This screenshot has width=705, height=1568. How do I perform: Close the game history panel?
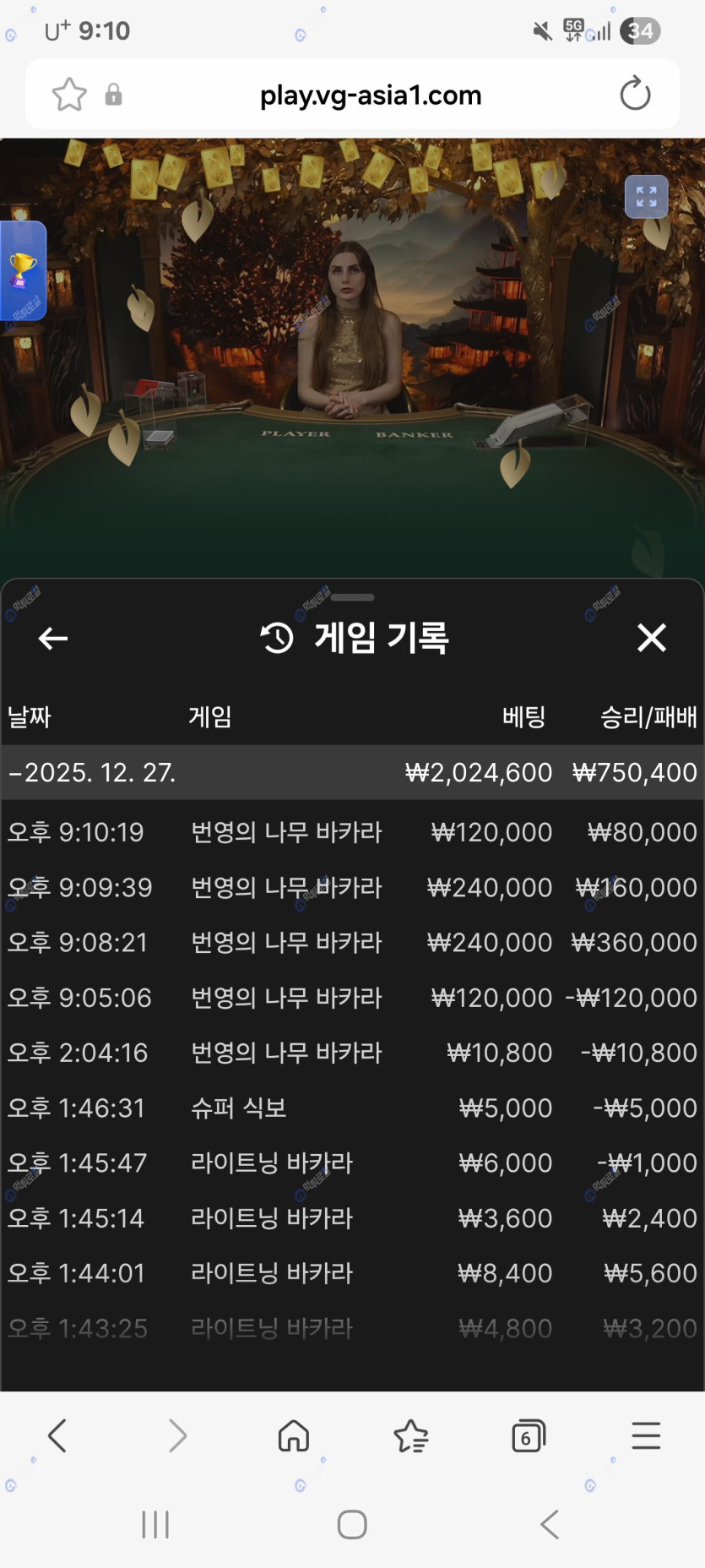(x=651, y=638)
